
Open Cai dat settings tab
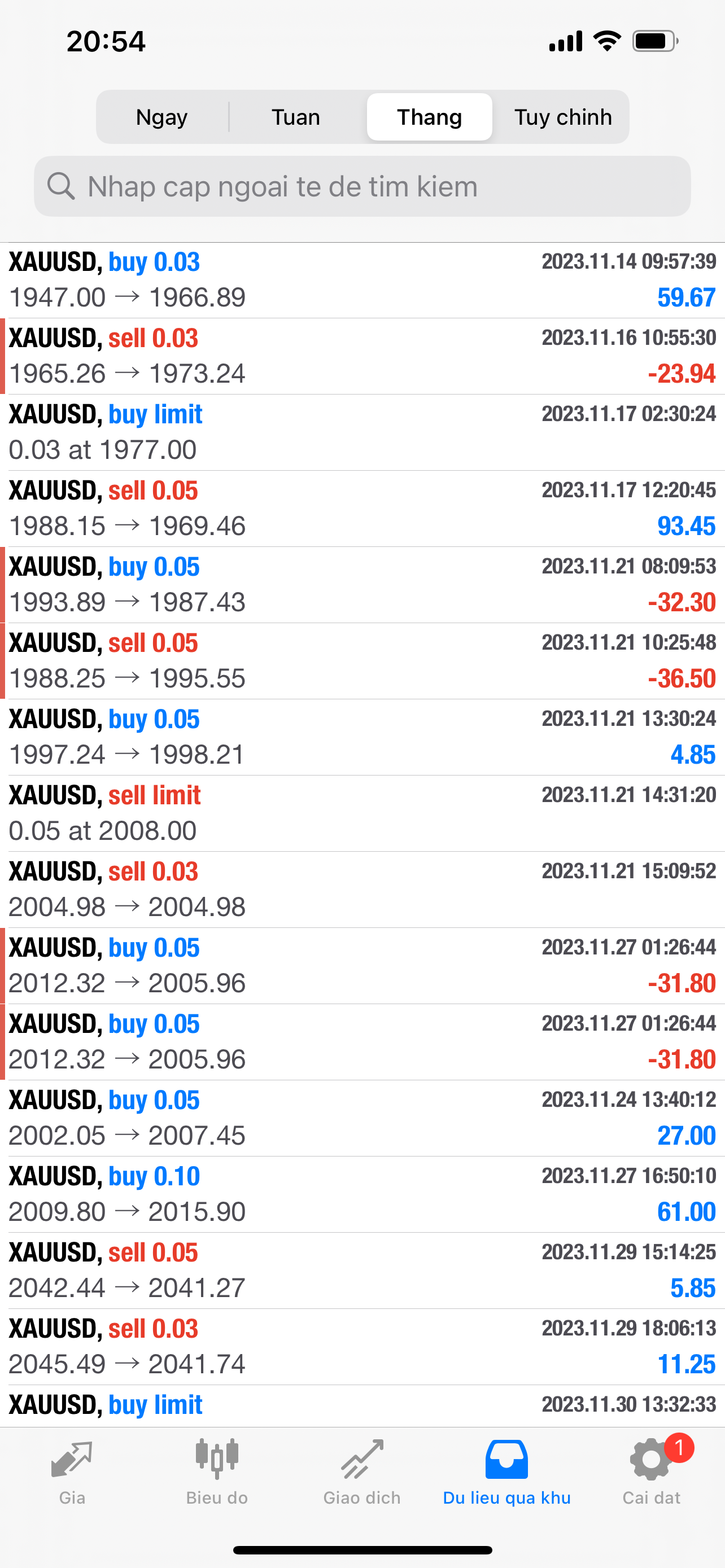click(x=652, y=1472)
